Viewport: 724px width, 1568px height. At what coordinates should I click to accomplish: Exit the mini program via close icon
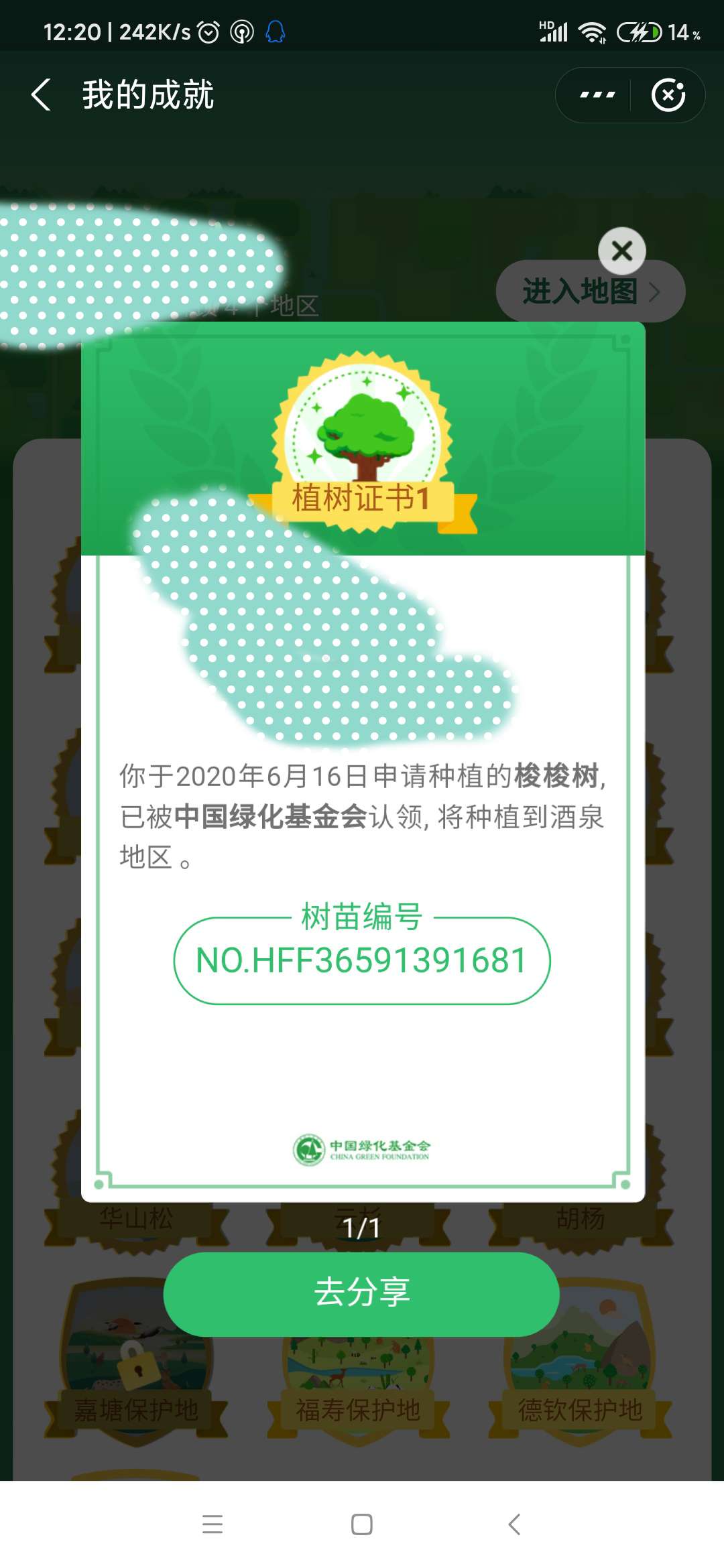[x=668, y=95]
